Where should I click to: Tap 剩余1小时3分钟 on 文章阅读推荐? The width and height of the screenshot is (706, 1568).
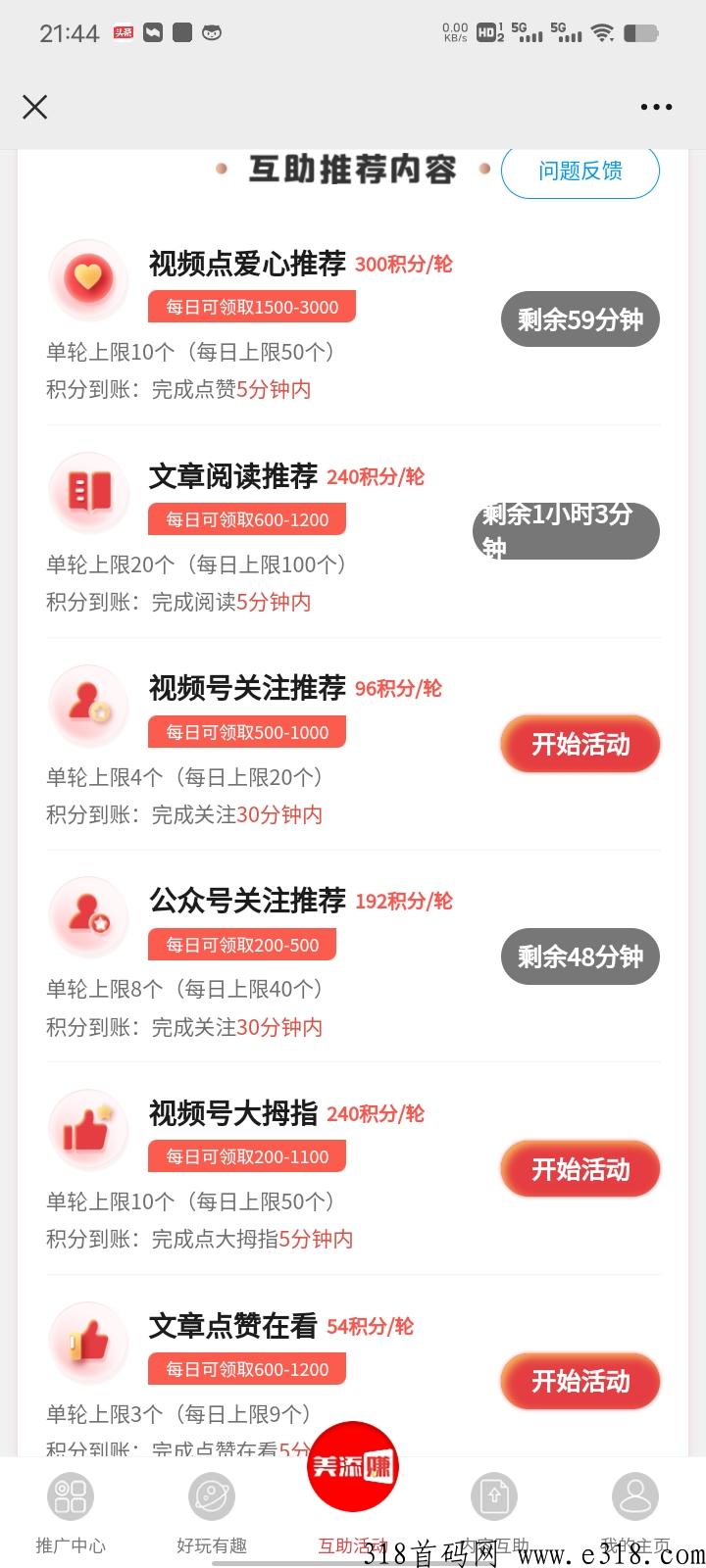(x=566, y=531)
